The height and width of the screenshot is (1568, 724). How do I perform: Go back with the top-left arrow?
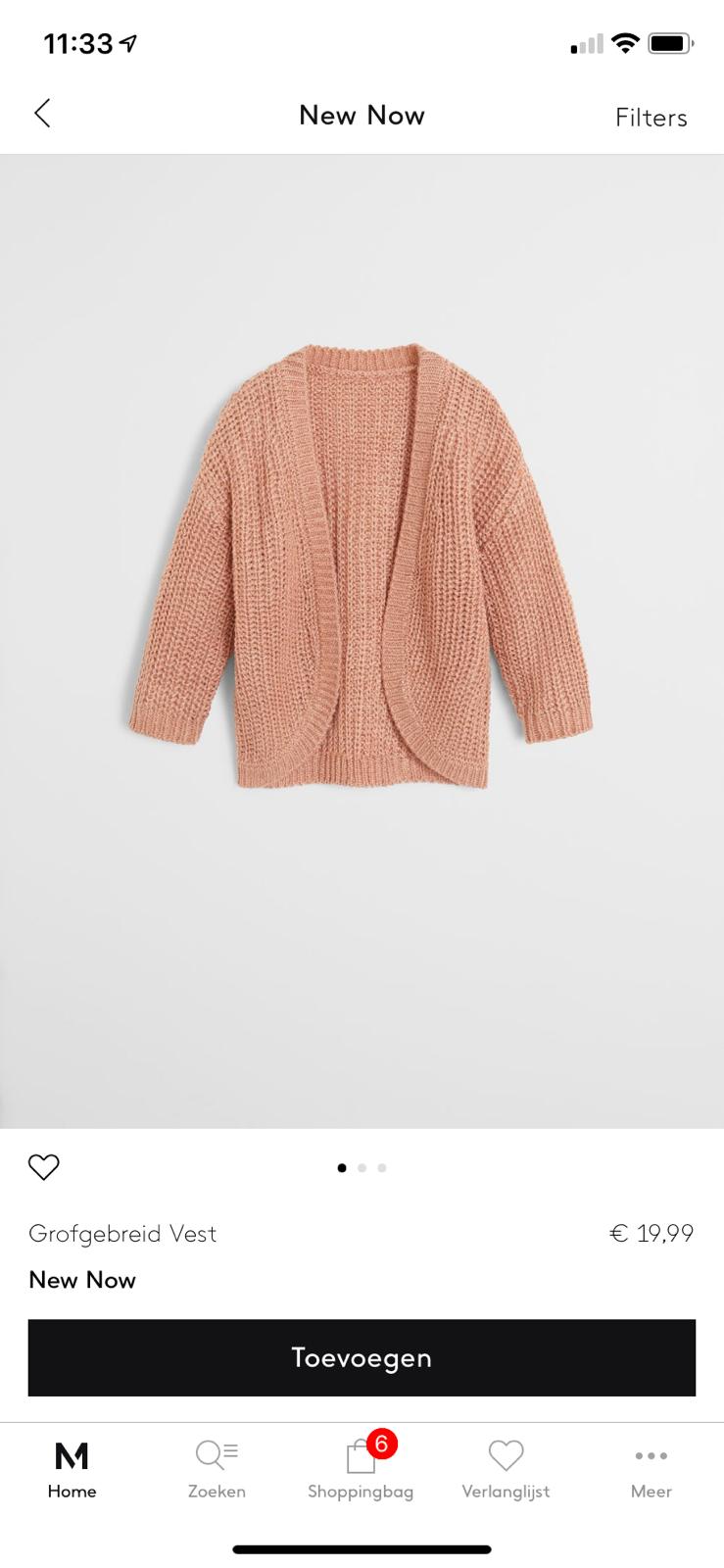[42, 114]
